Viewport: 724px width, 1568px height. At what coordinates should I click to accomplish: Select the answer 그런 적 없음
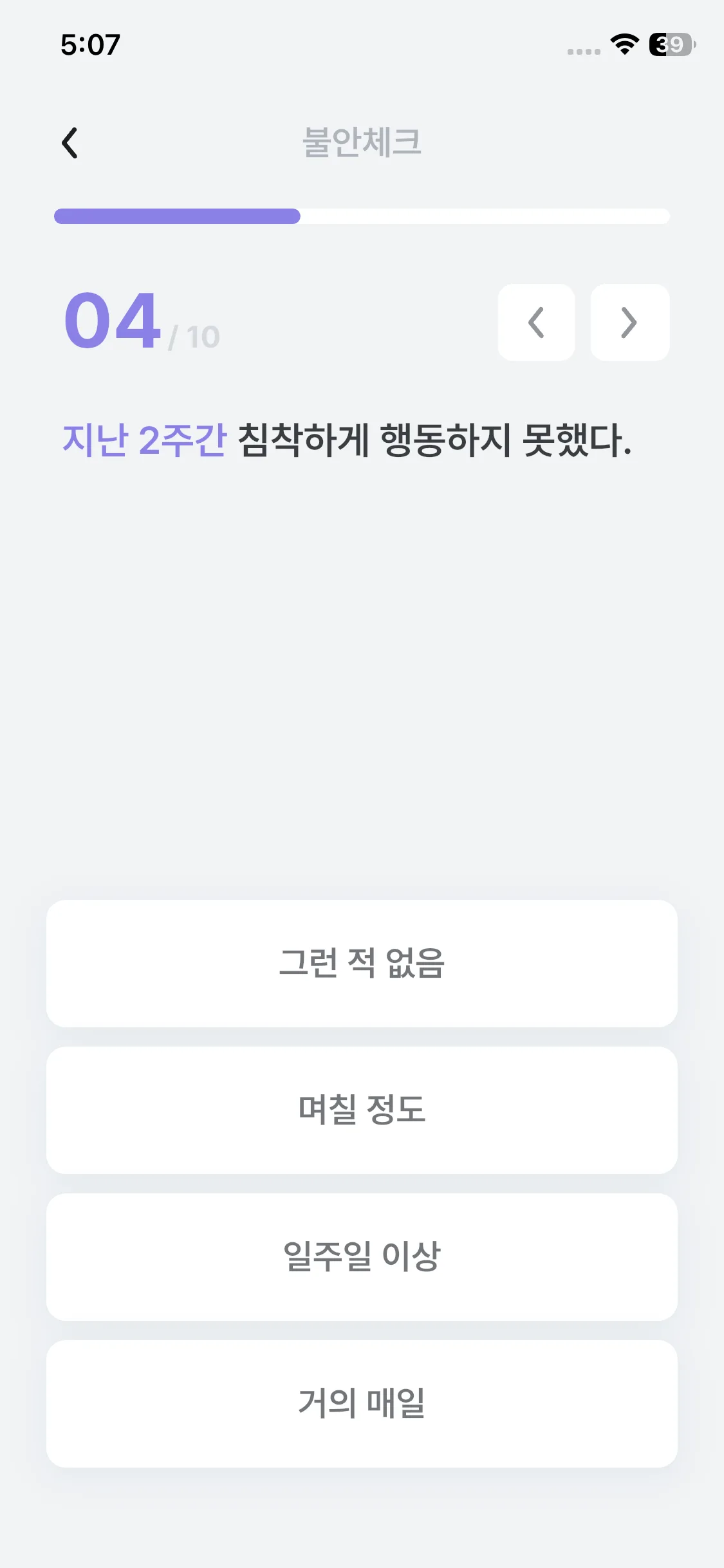(x=362, y=963)
